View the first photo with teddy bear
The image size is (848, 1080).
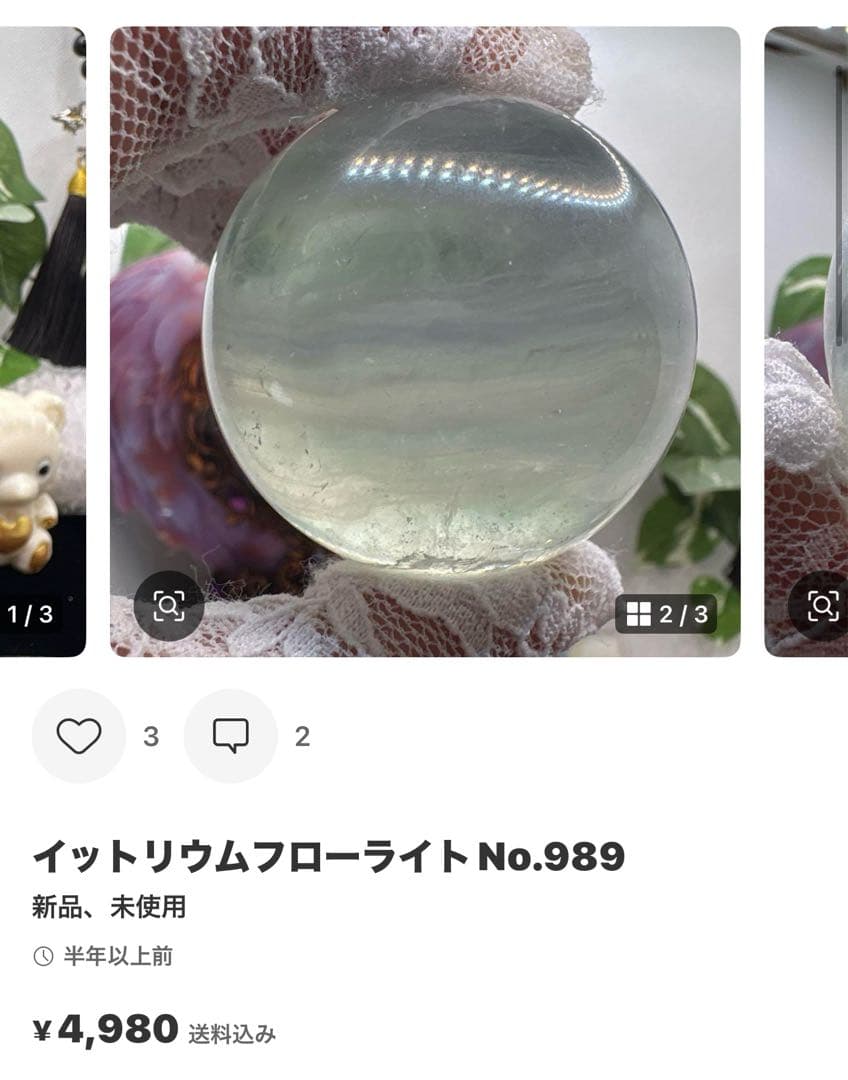click(x=42, y=340)
